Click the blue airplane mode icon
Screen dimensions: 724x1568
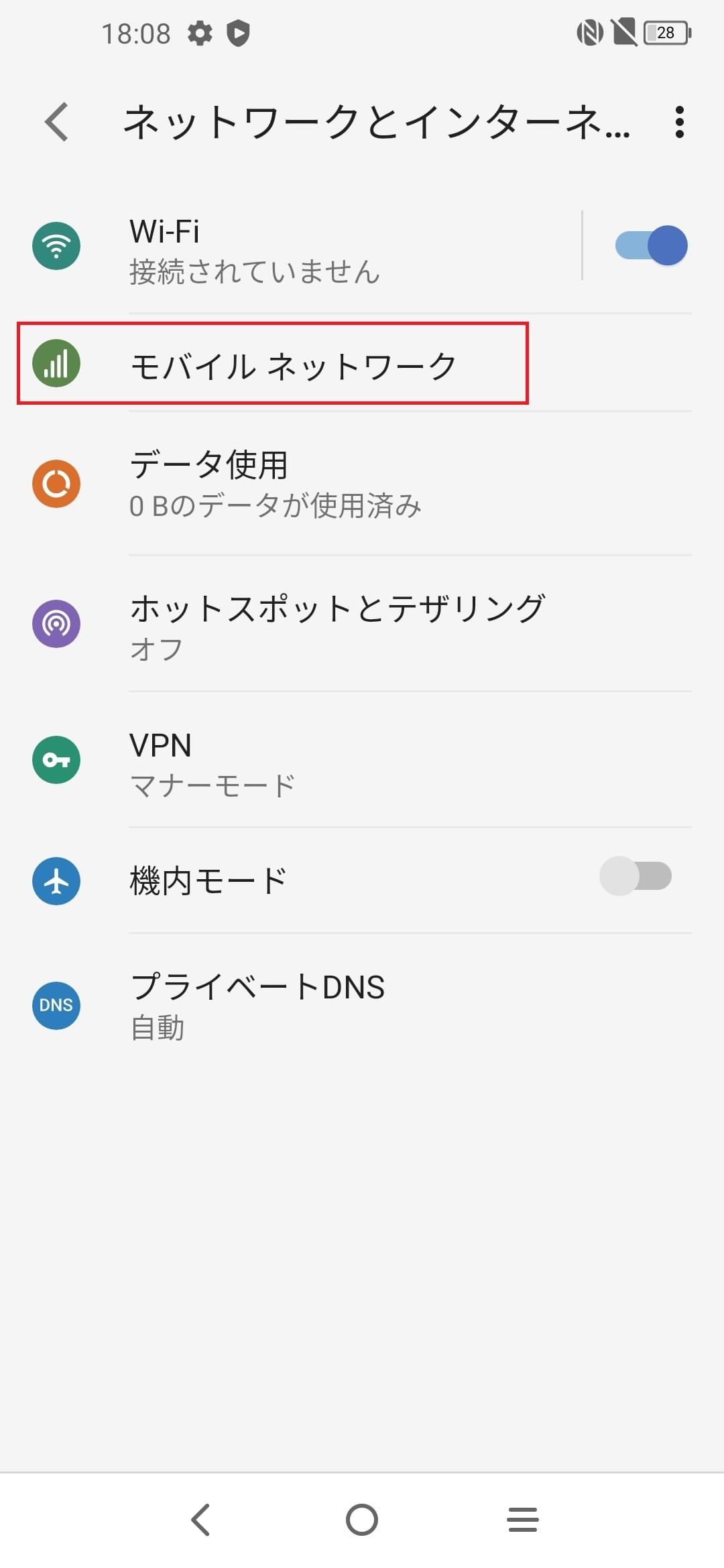(x=56, y=881)
